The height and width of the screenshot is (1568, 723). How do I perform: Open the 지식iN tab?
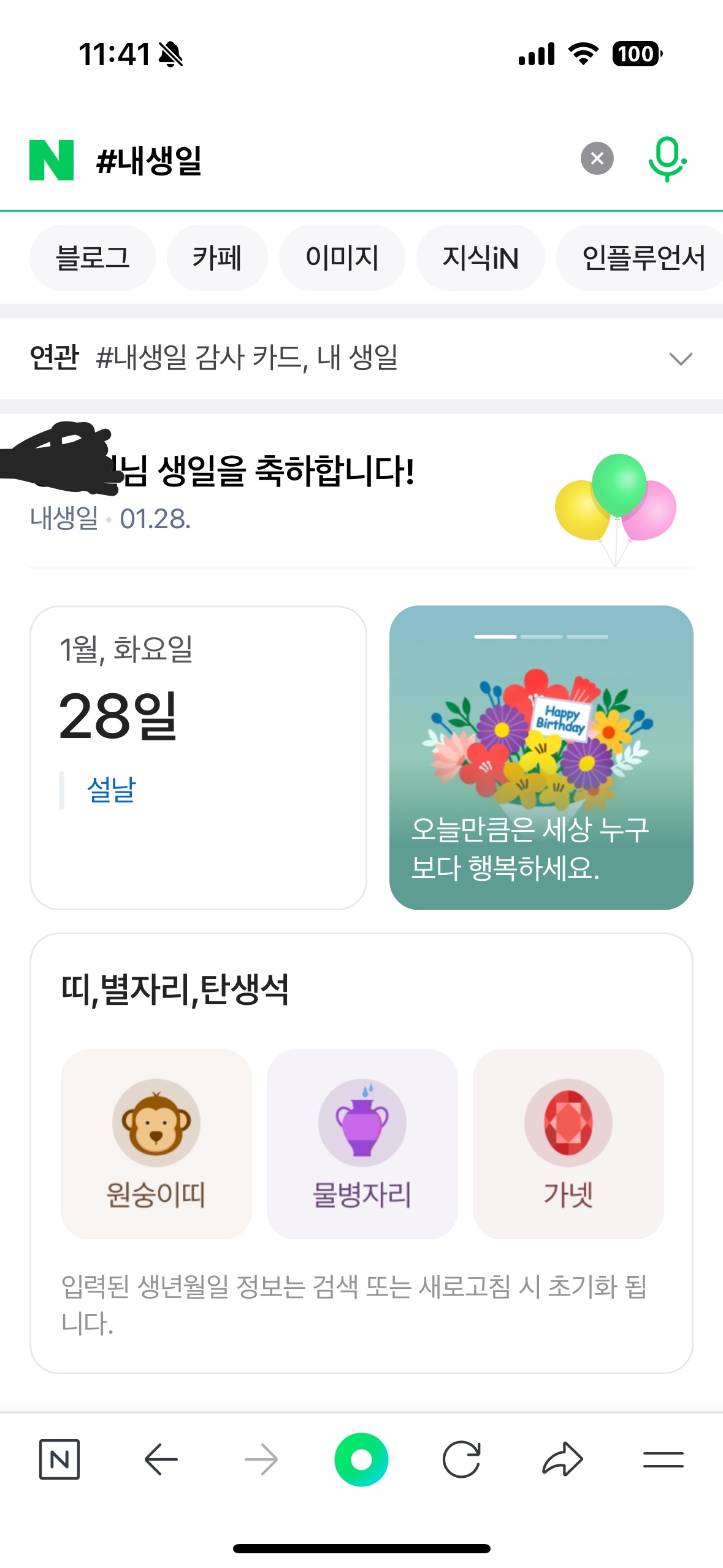pyautogui.click(x=481, y=258)
